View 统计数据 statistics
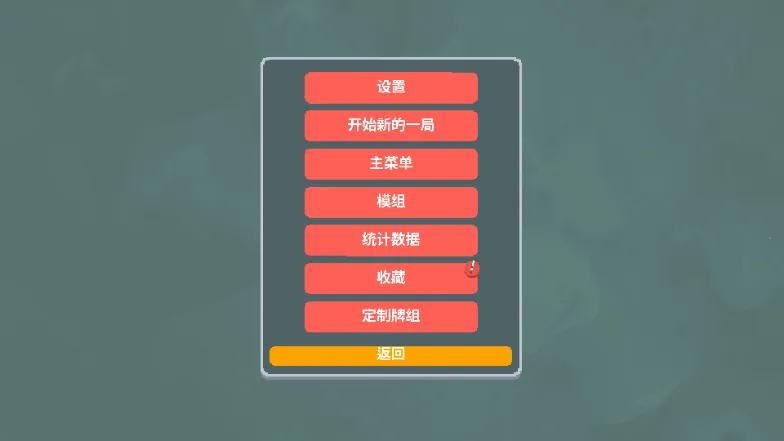 coord(391,240)
